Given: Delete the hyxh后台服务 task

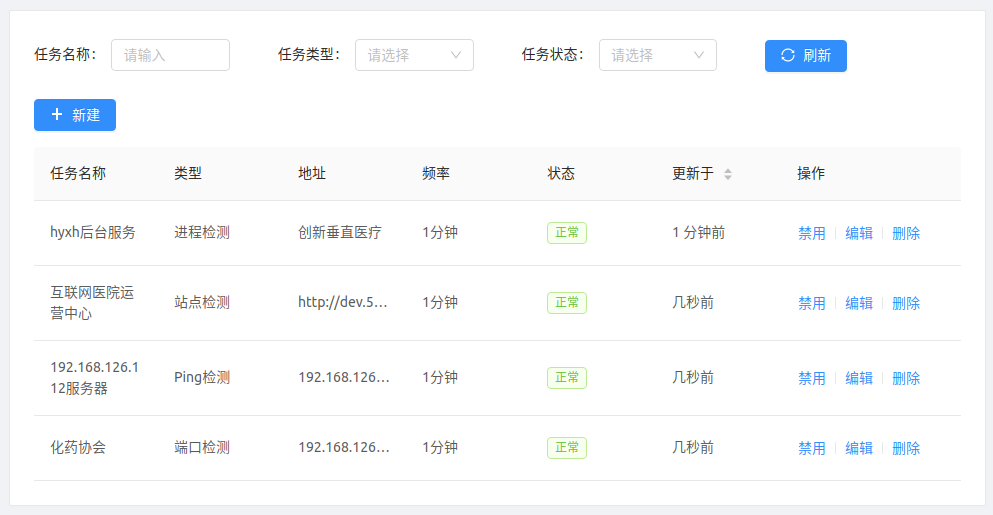Looking at the screenshot, I should pos(905,233).
